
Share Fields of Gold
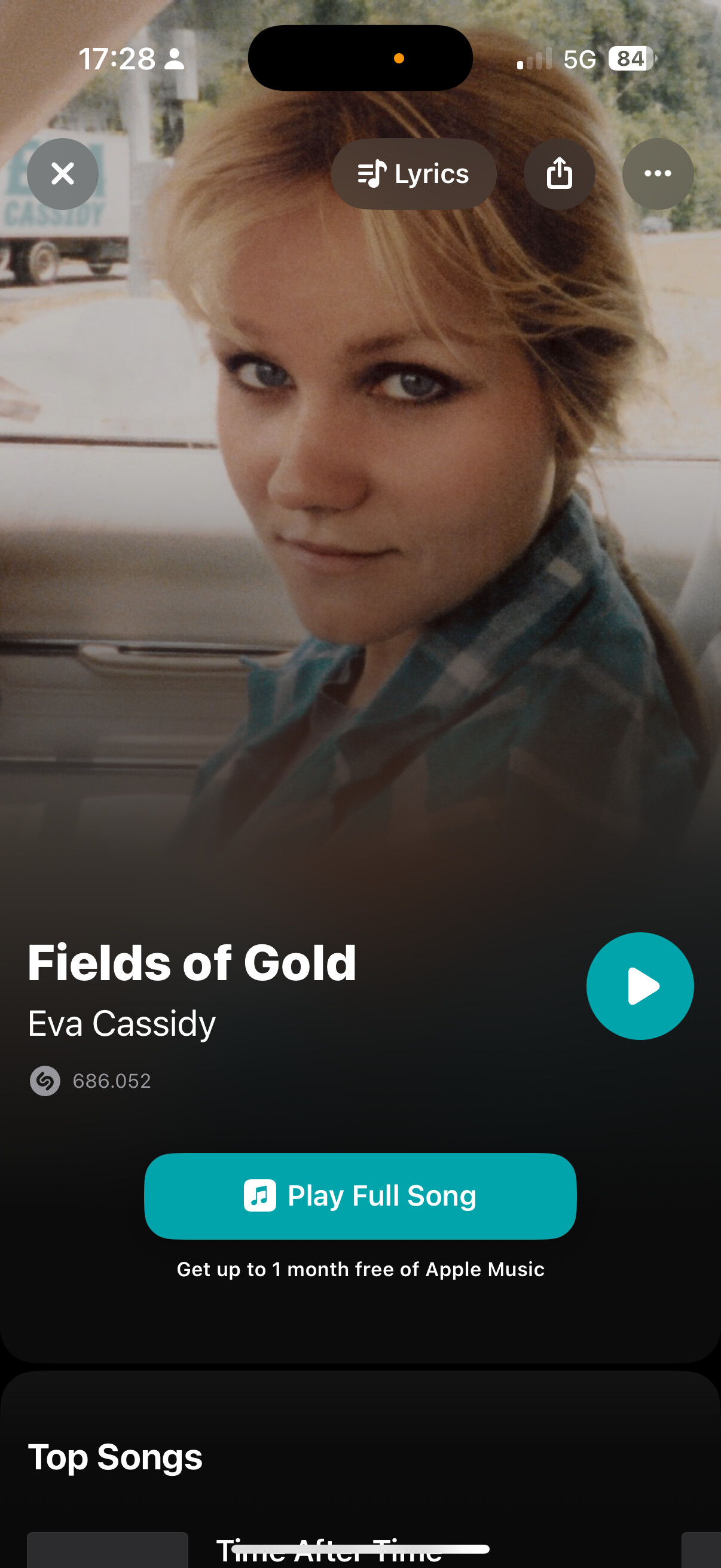pos(559,174)
